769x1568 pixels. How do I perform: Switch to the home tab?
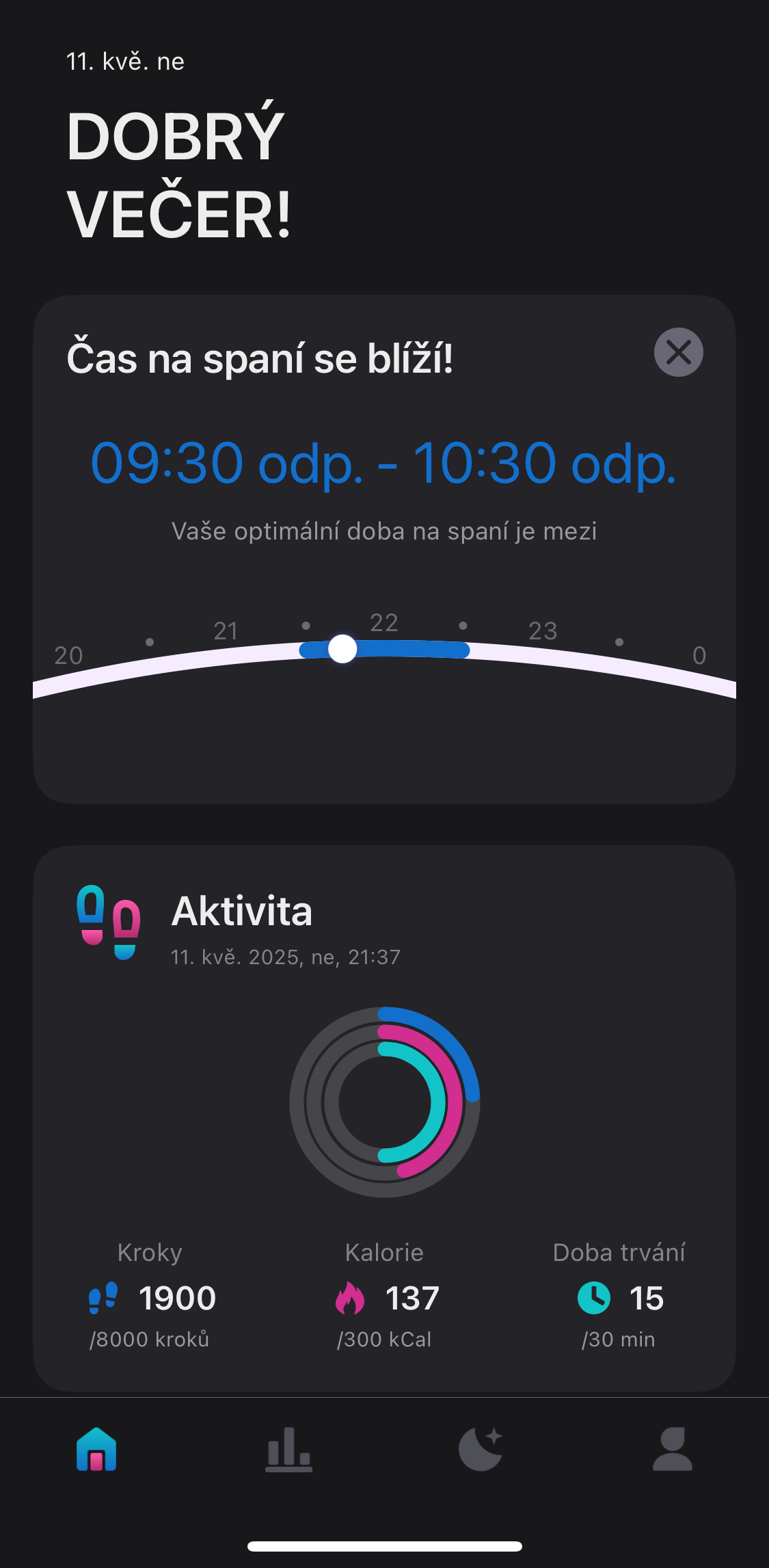click(96, 1449)
